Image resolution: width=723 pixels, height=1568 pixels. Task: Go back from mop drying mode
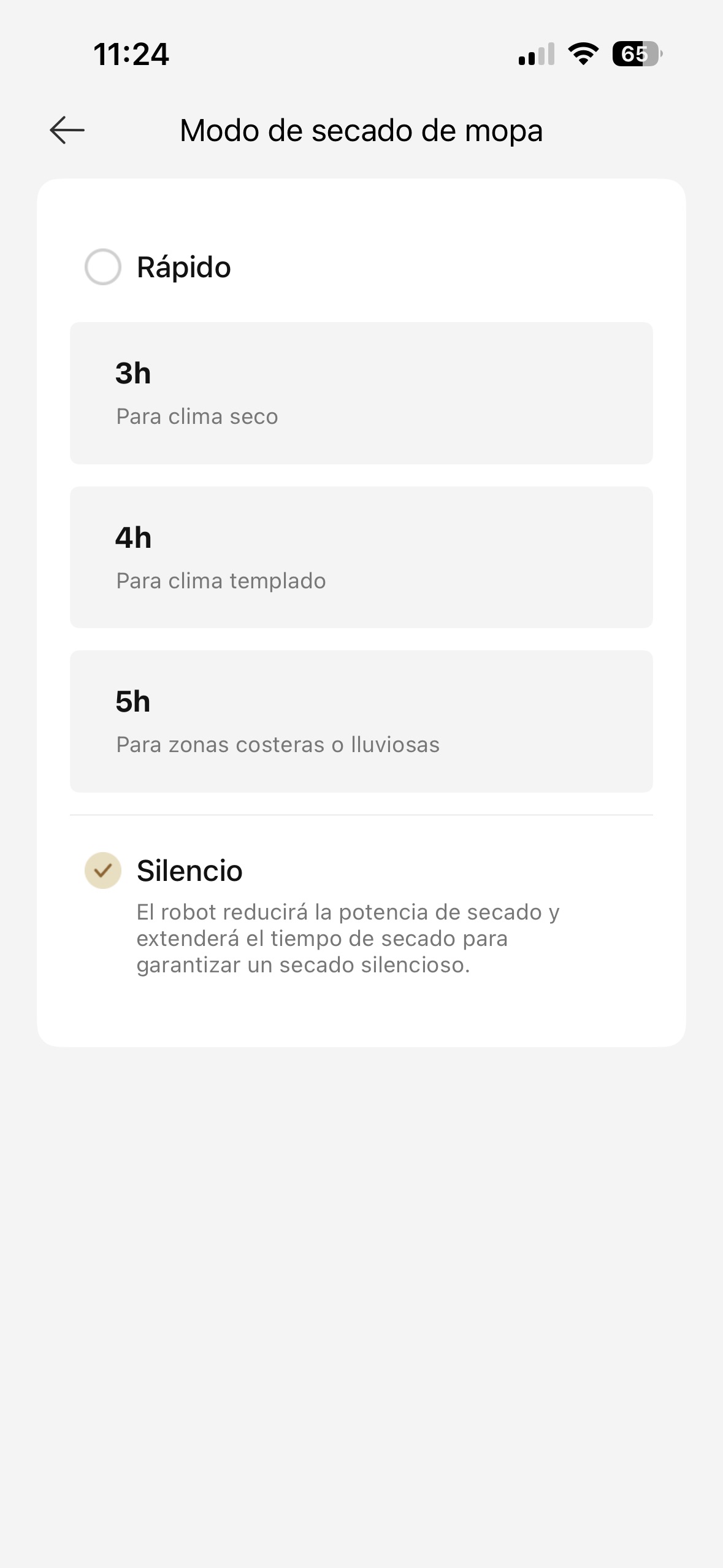point(67,130)
